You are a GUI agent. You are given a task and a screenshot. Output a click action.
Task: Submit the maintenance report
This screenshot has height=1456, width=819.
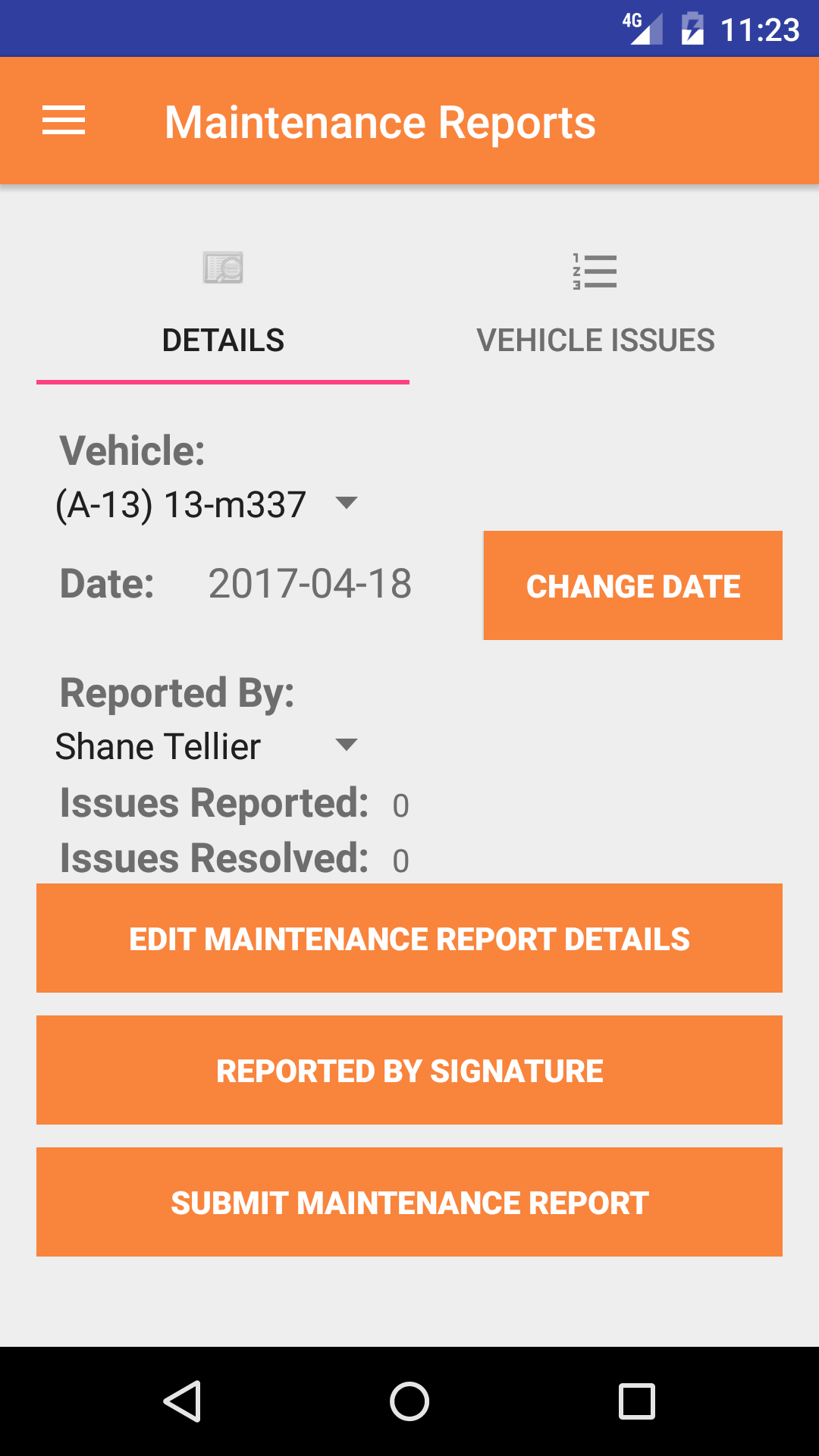click(409, 1202)
